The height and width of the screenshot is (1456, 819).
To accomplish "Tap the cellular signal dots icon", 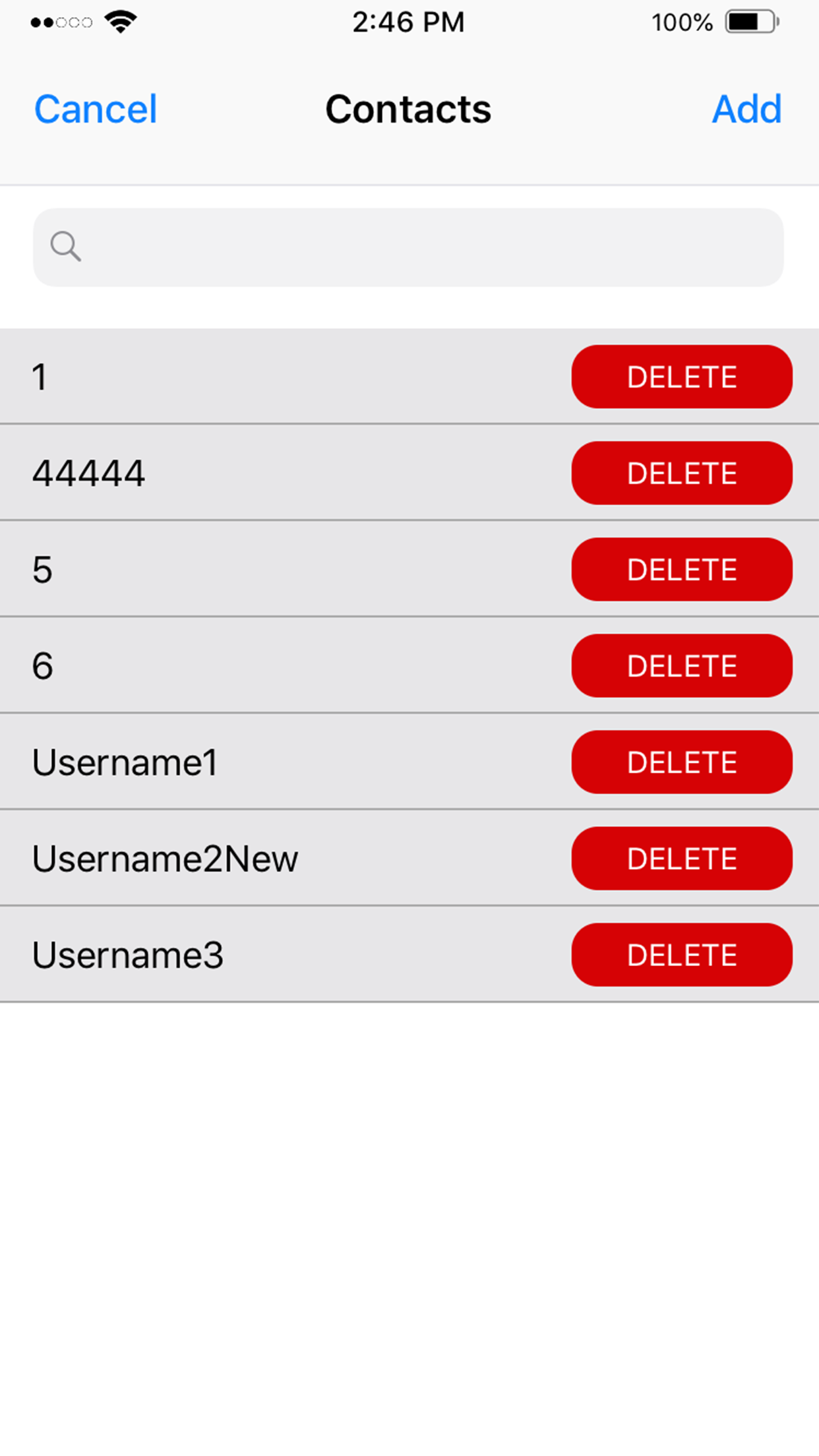I will (62, 22).
